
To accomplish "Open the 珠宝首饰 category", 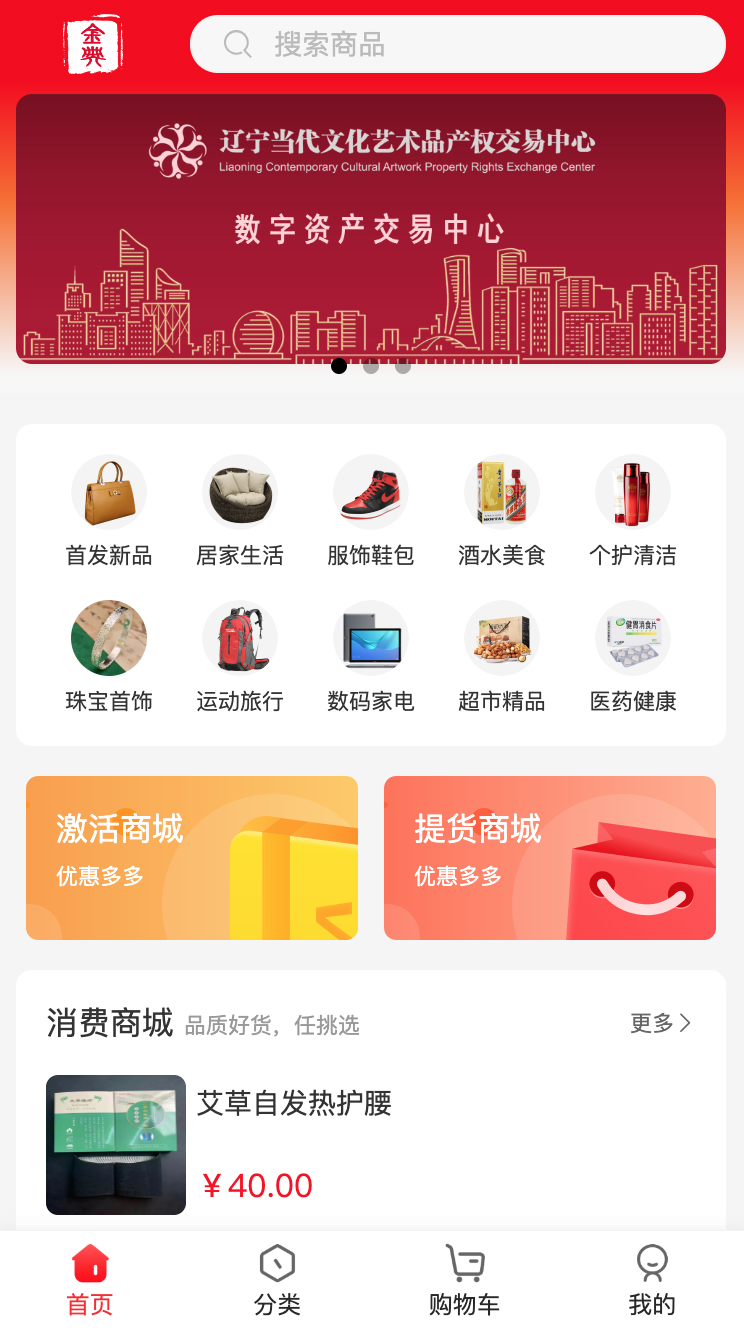I will click(x=109, y=656).
